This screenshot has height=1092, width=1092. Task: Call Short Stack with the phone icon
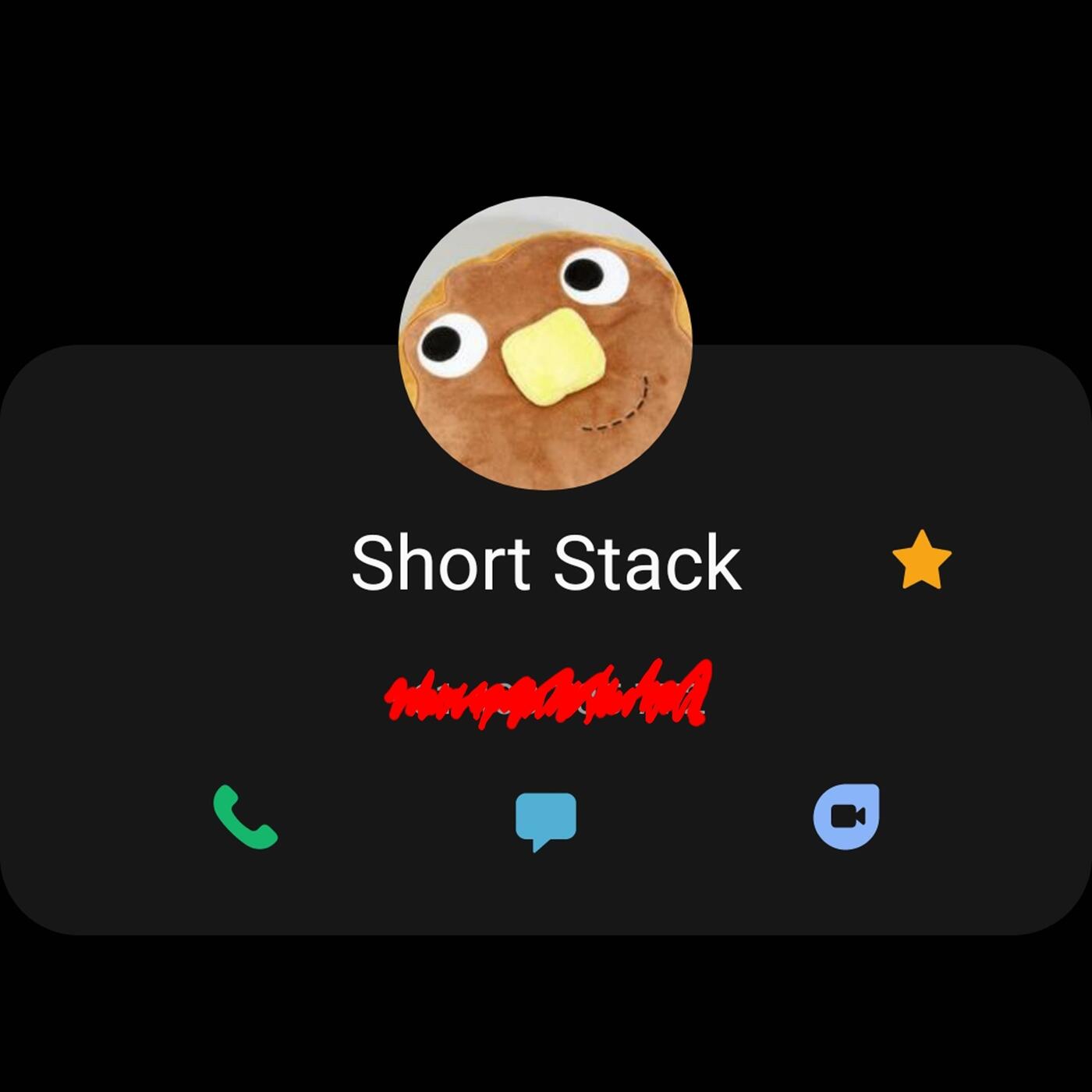[x=245, y=817]
